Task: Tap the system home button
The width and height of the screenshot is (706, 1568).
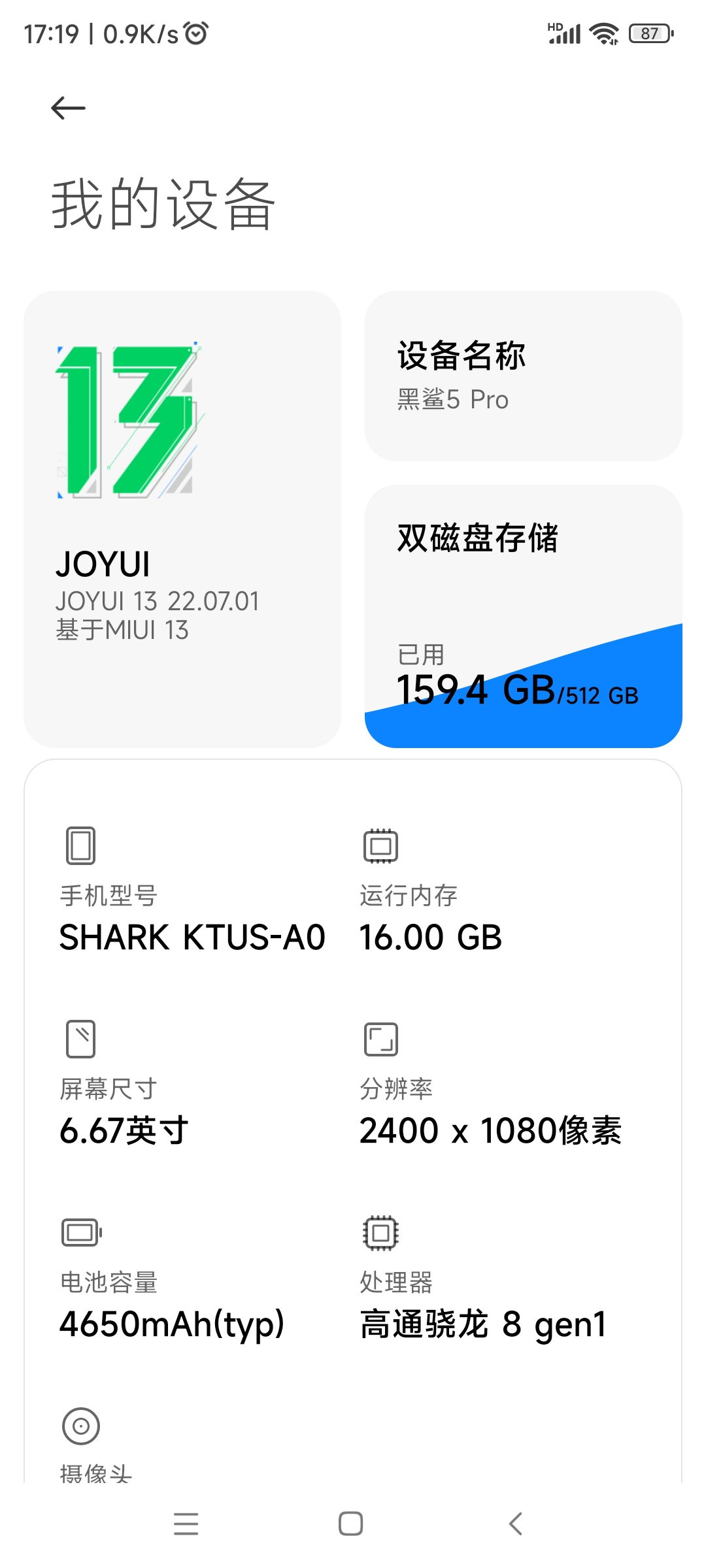Action: [x=351, y=1524]
